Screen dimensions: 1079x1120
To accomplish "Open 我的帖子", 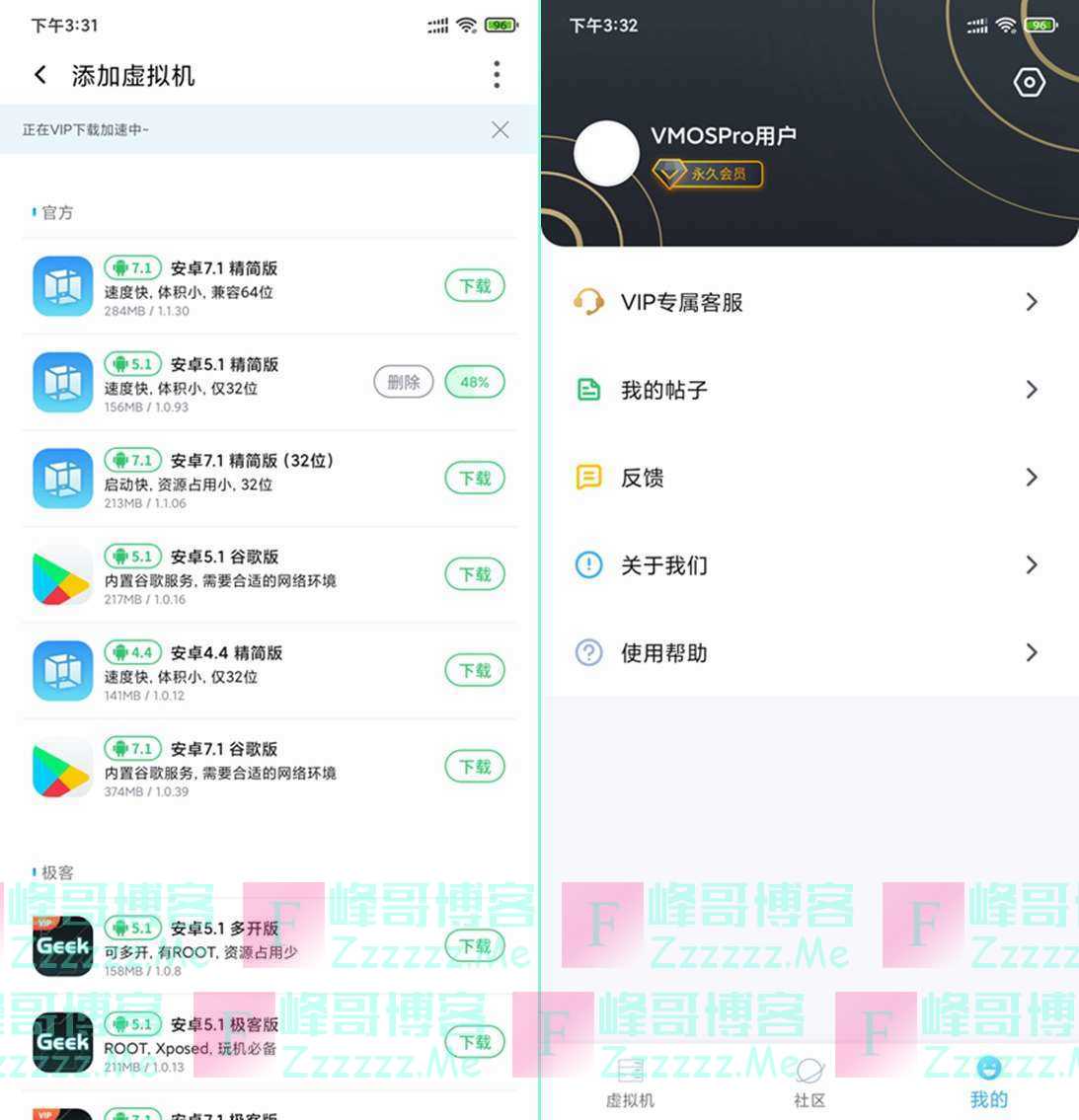I will [x=808, y=390].
